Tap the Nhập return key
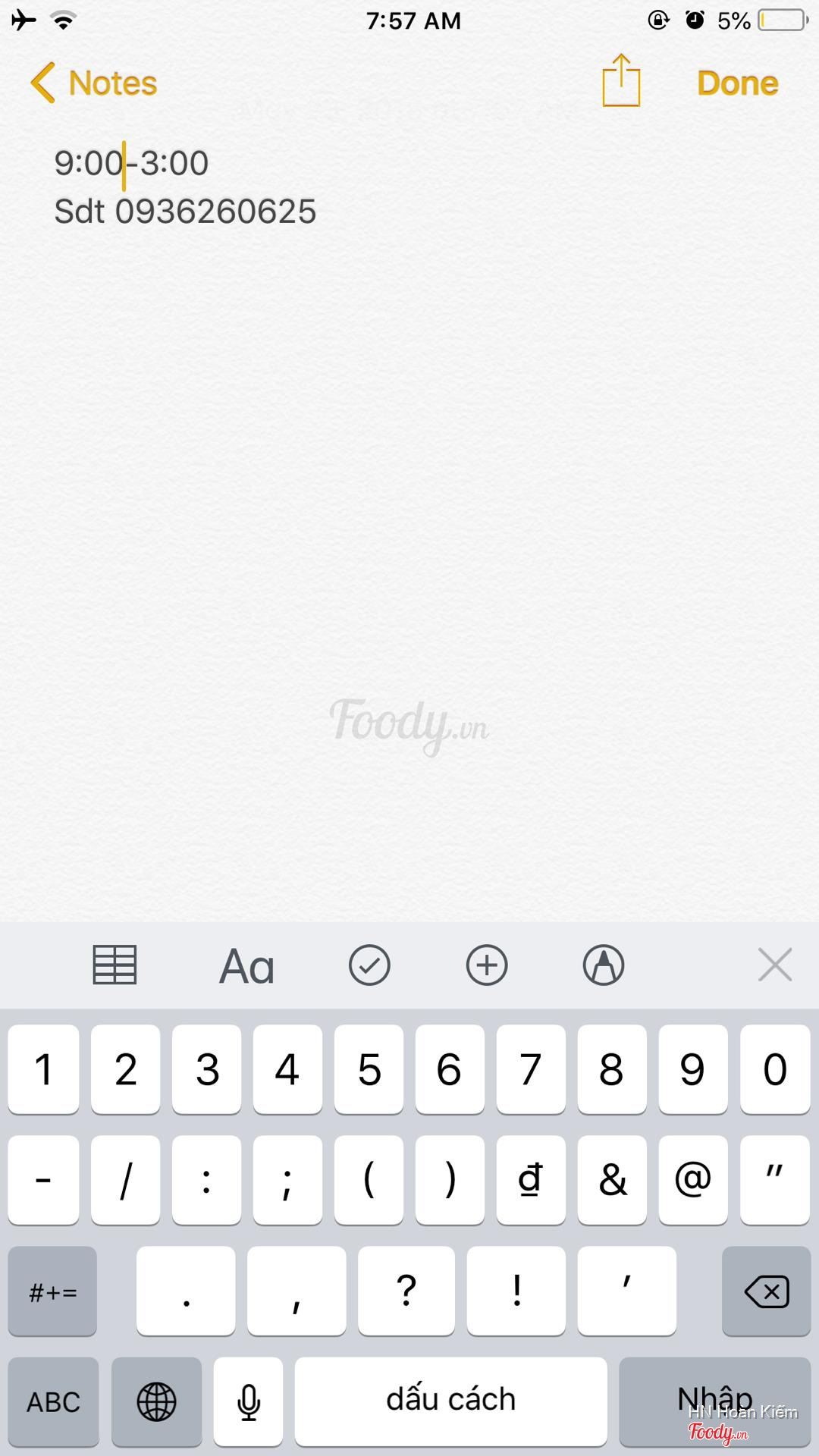Screen dimensions: 819x1456 pyautogui.click(x=714, y=1401)
